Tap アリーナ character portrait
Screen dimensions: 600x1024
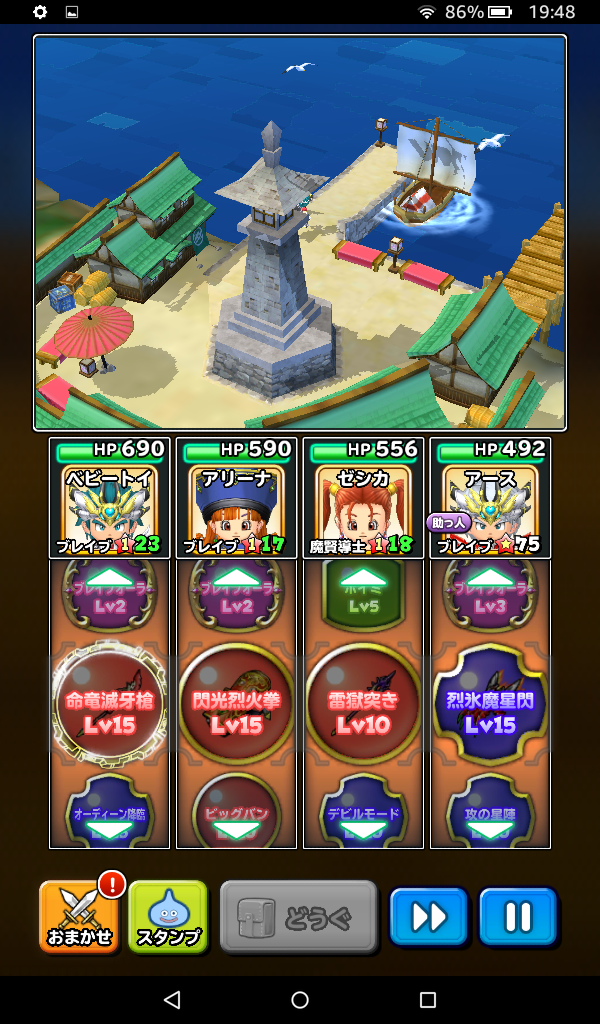pos(236,506)
